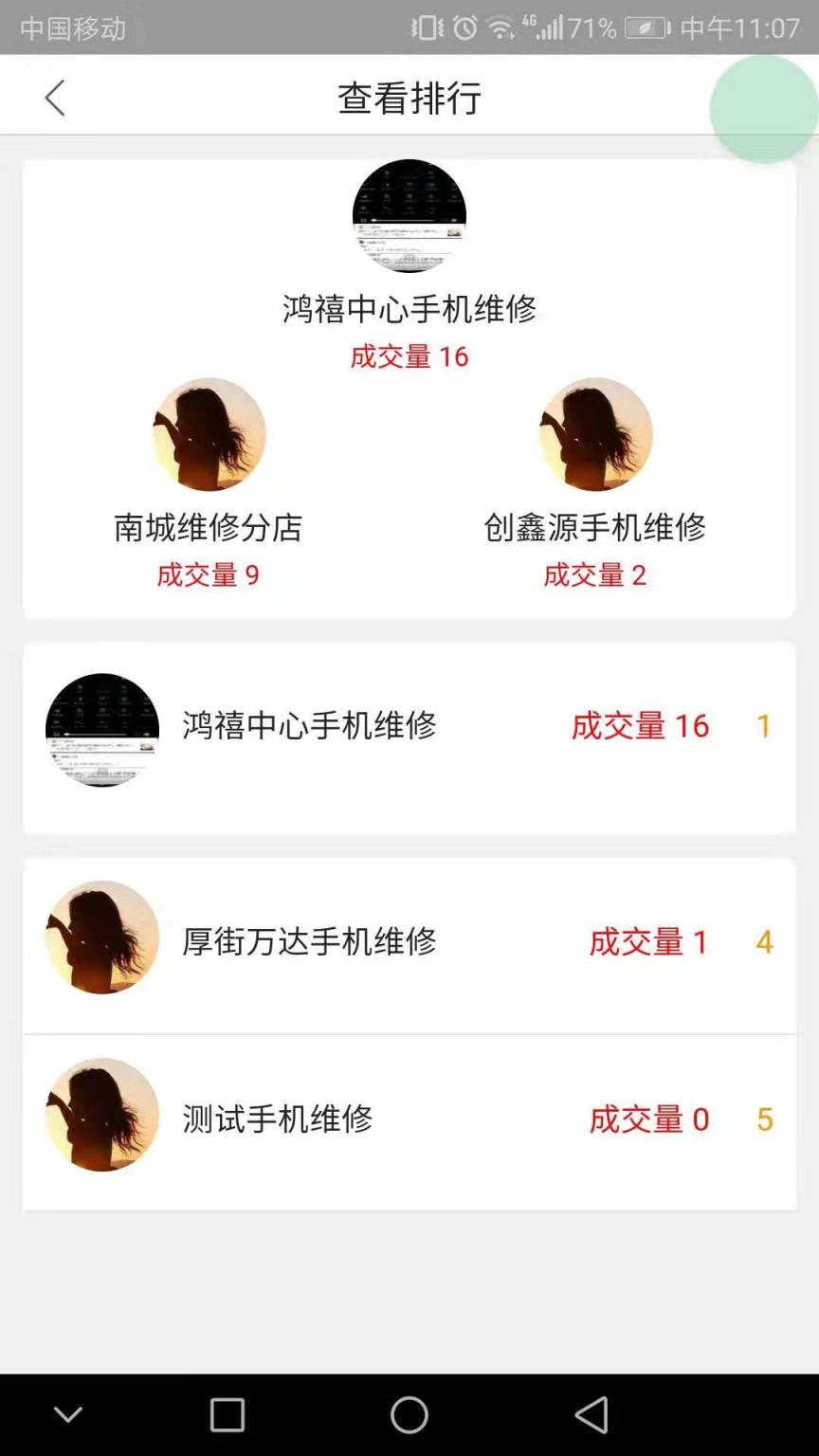
Task: Select the 查看排行 title
Action: [409, 98]
